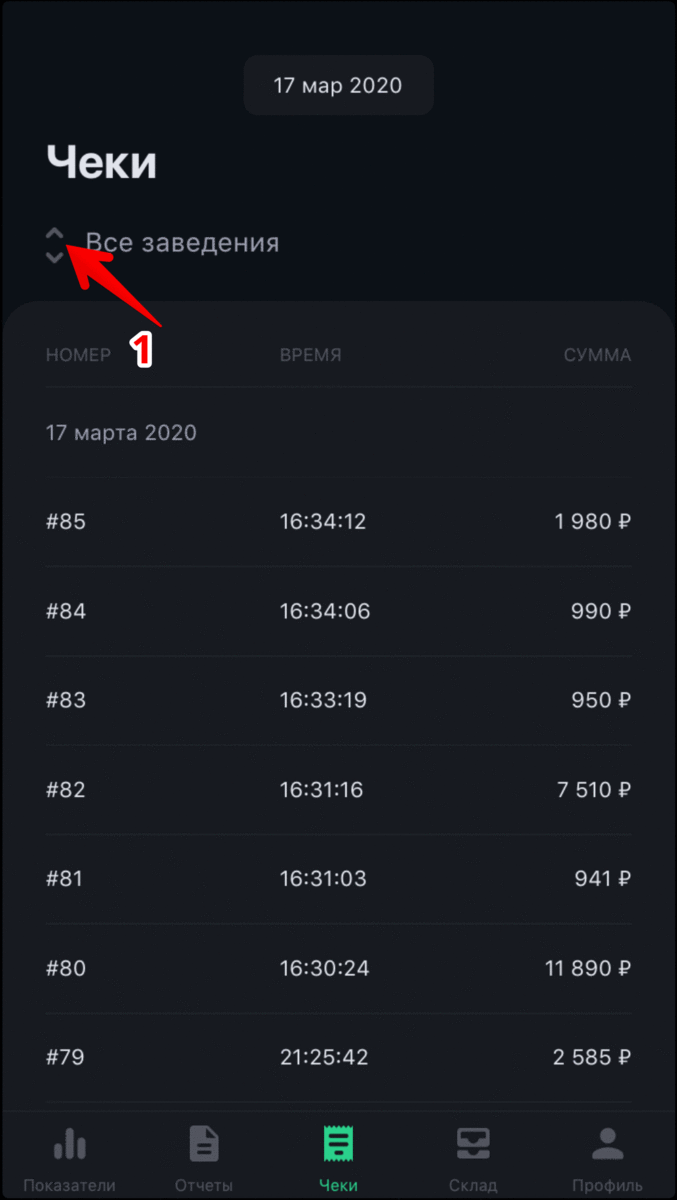
Task: Expand the Все заведения venue selector
Action: tap(162, 243)
